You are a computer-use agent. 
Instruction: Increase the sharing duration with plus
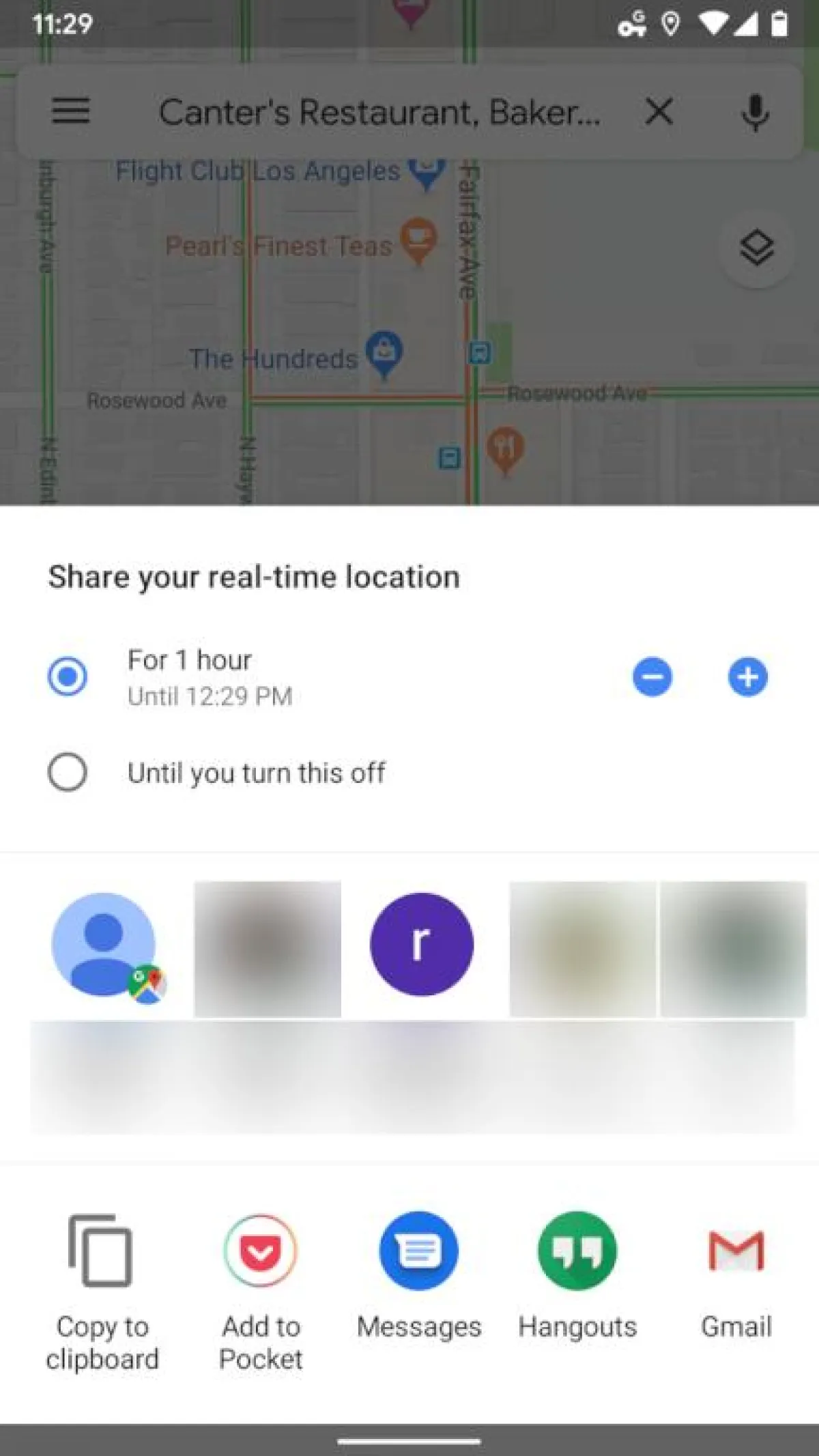point(748,677)
